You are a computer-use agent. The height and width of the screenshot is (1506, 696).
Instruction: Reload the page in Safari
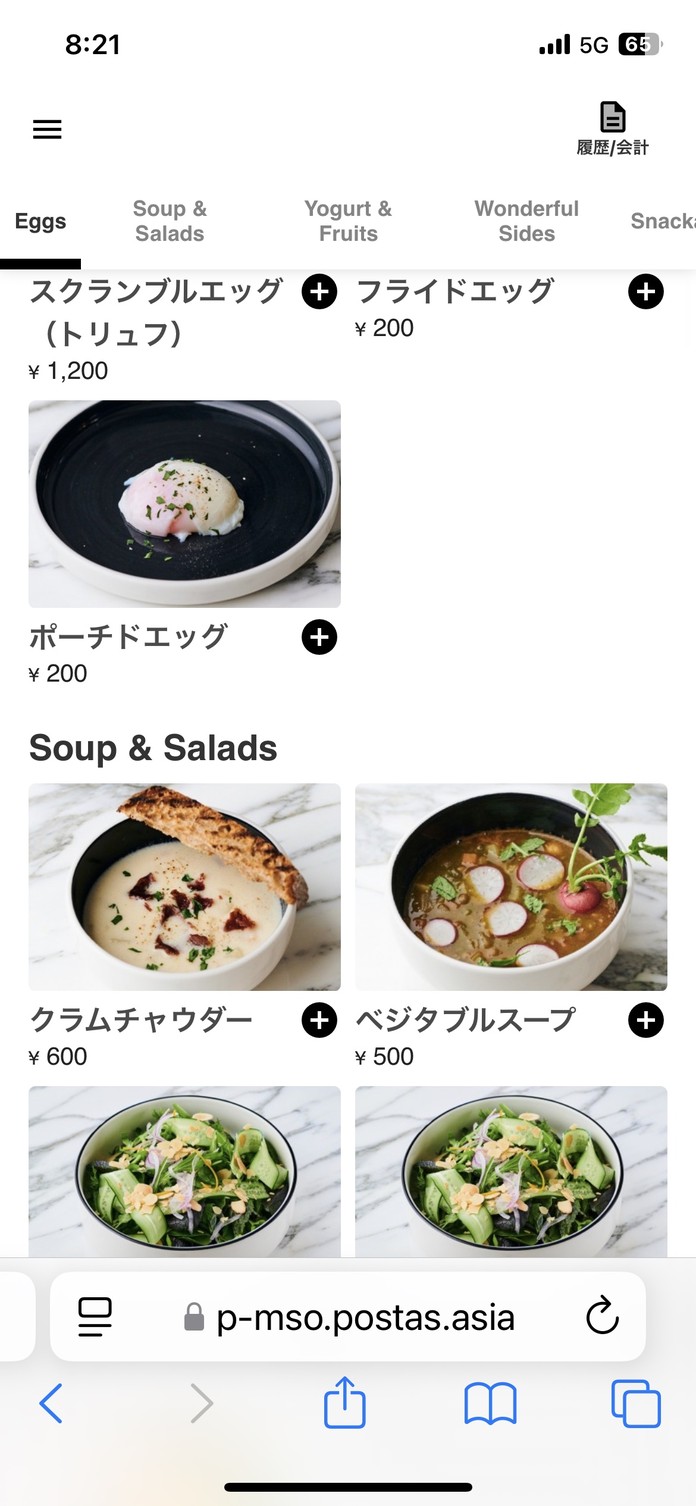tap(602, 1317)
